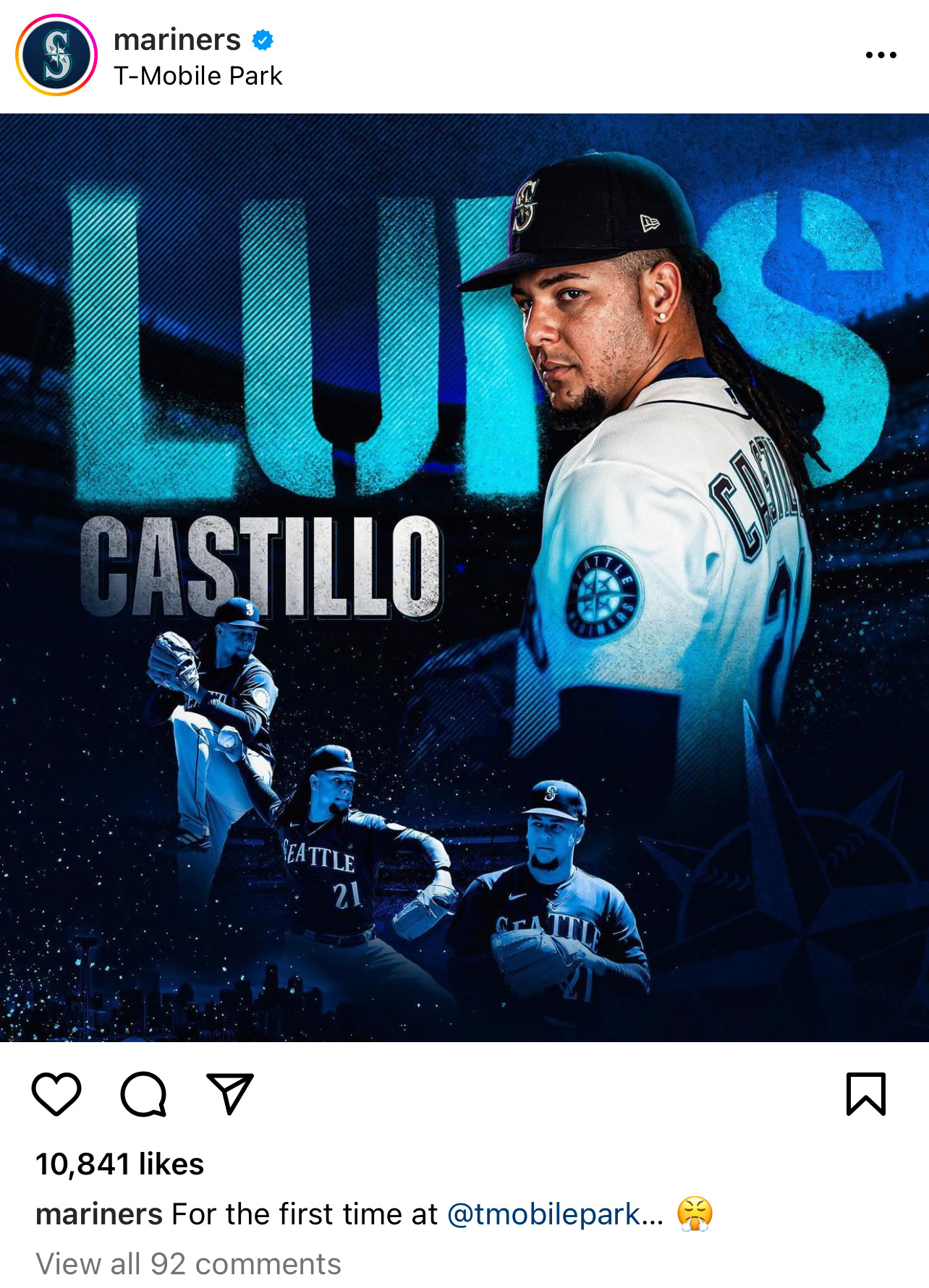This screenshot has width=929, height=1288.
Task: View who liked via 10,841 likes
Action: (120, 1164)
